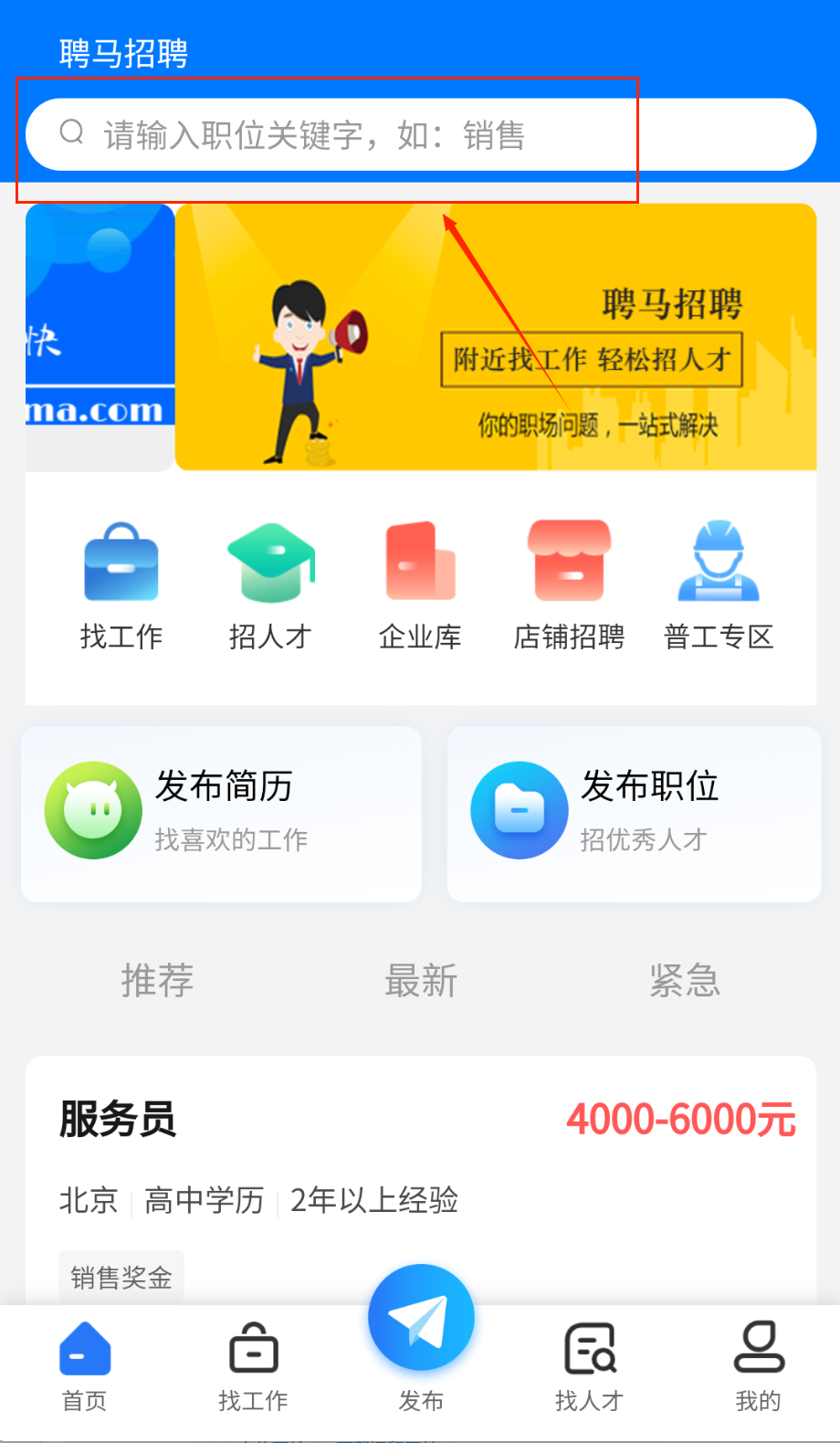Open the 招人才 shortcut

tap(270, 585)
